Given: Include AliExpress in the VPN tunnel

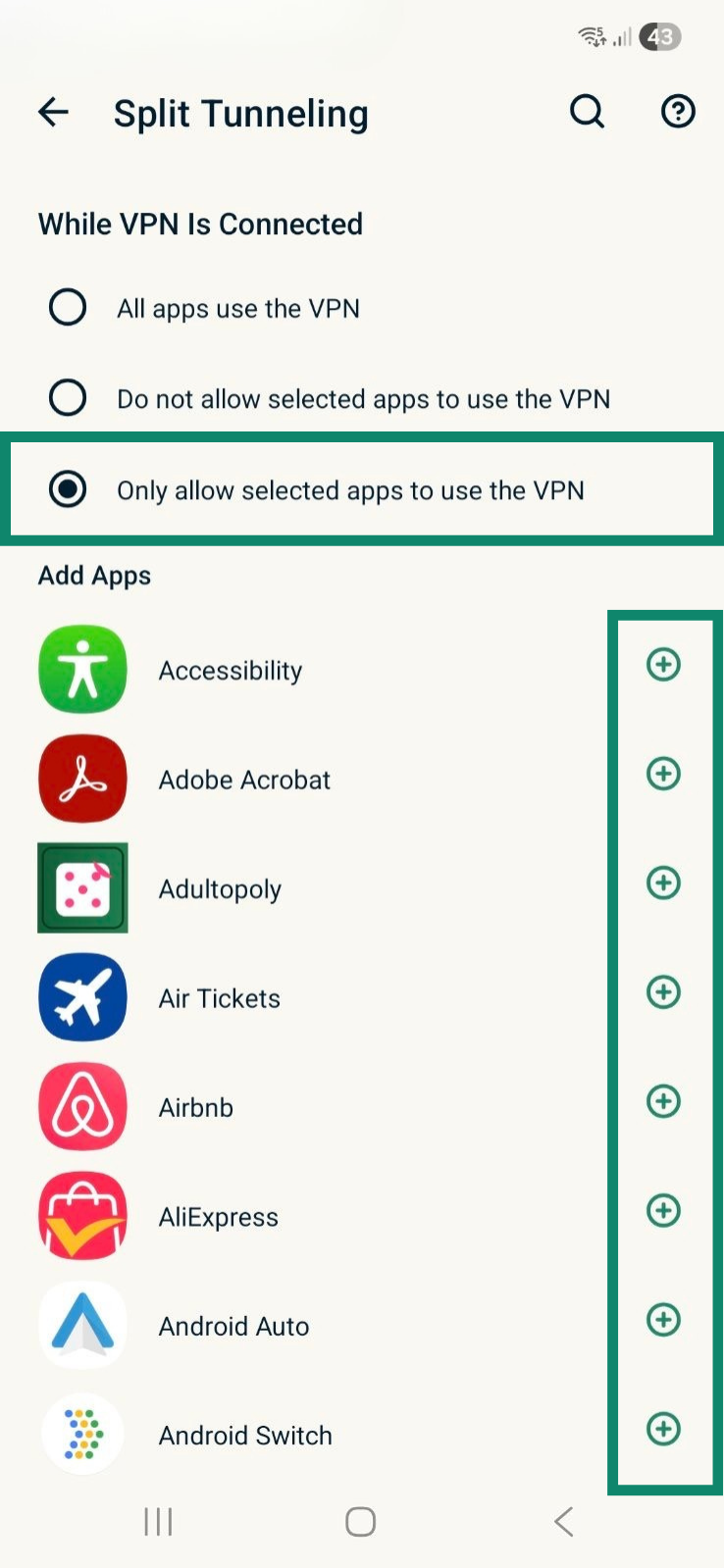Looking at the screenshot, I should click(x=663, y=1210).
